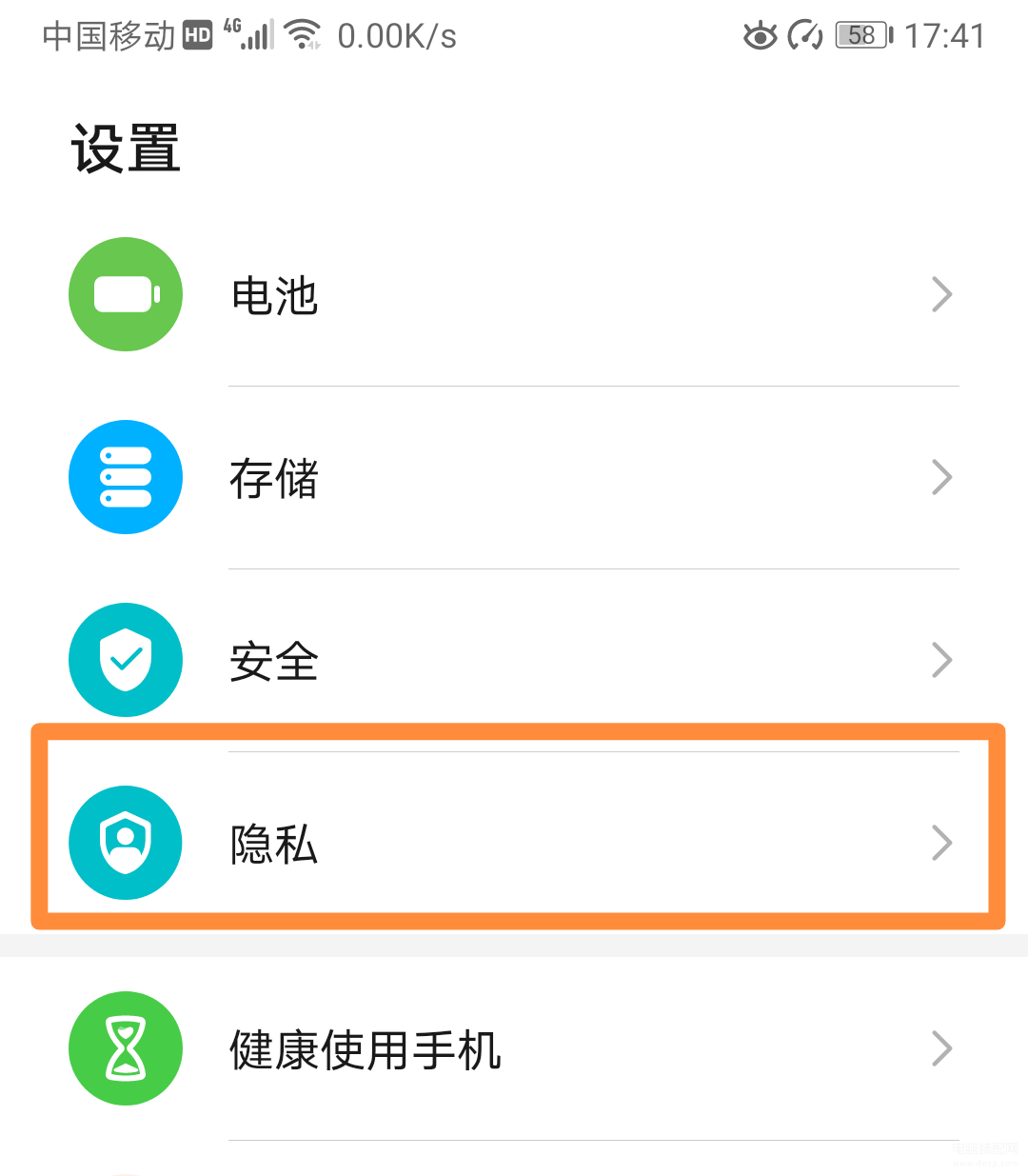
Task: Open 隐私 (Privacy) settings
Action: (514, 844)
